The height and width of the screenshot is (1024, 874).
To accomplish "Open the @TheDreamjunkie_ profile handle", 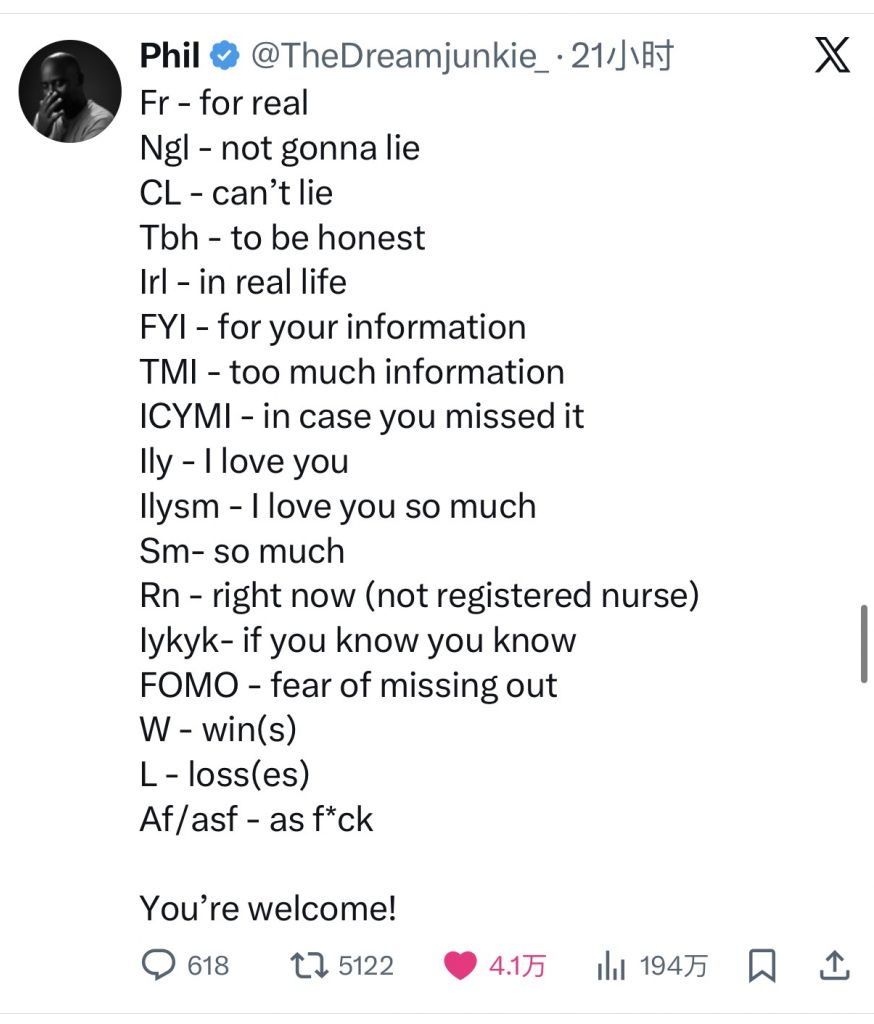I will point(398,57).
